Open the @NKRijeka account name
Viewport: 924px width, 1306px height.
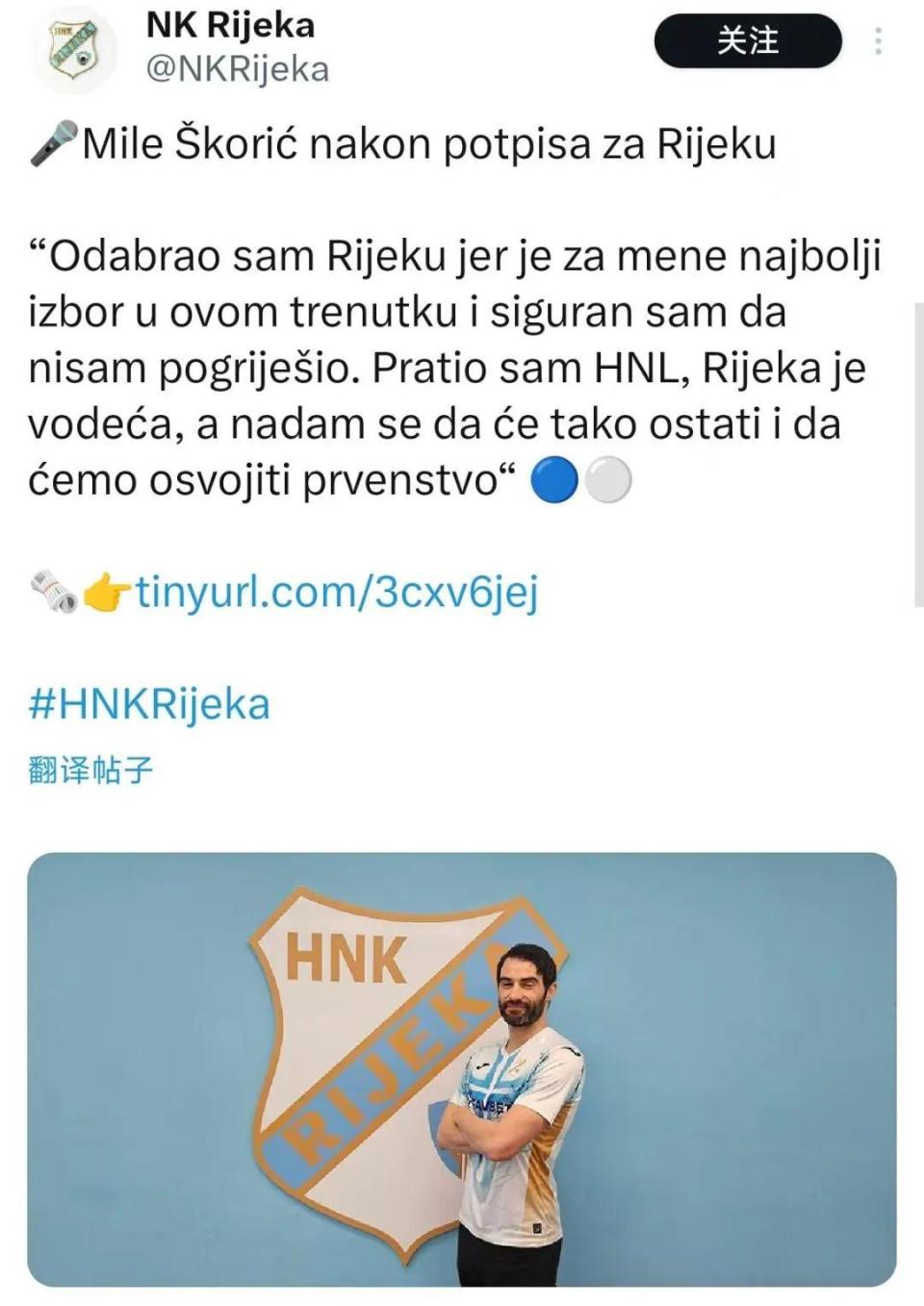pyautogui.click(x=237, y=69)
